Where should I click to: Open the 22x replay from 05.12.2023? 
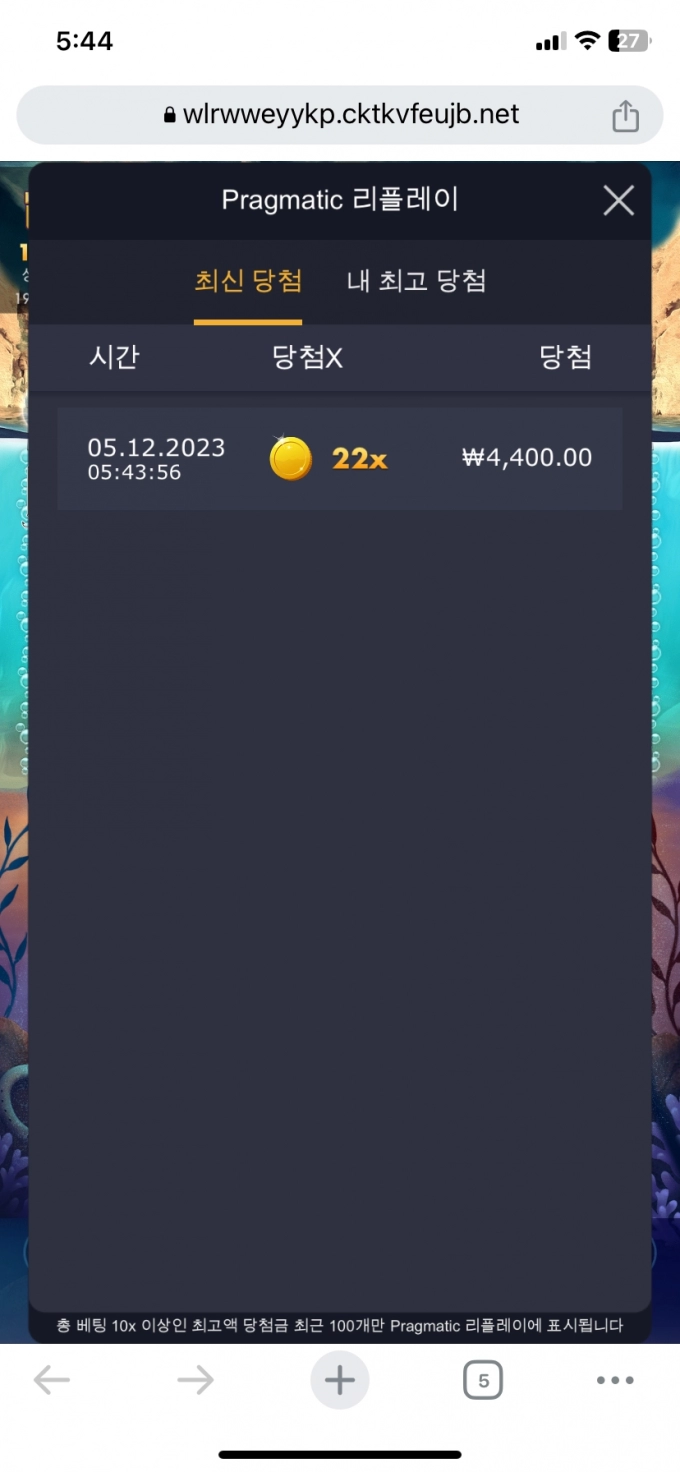click(x=339, y=459)
